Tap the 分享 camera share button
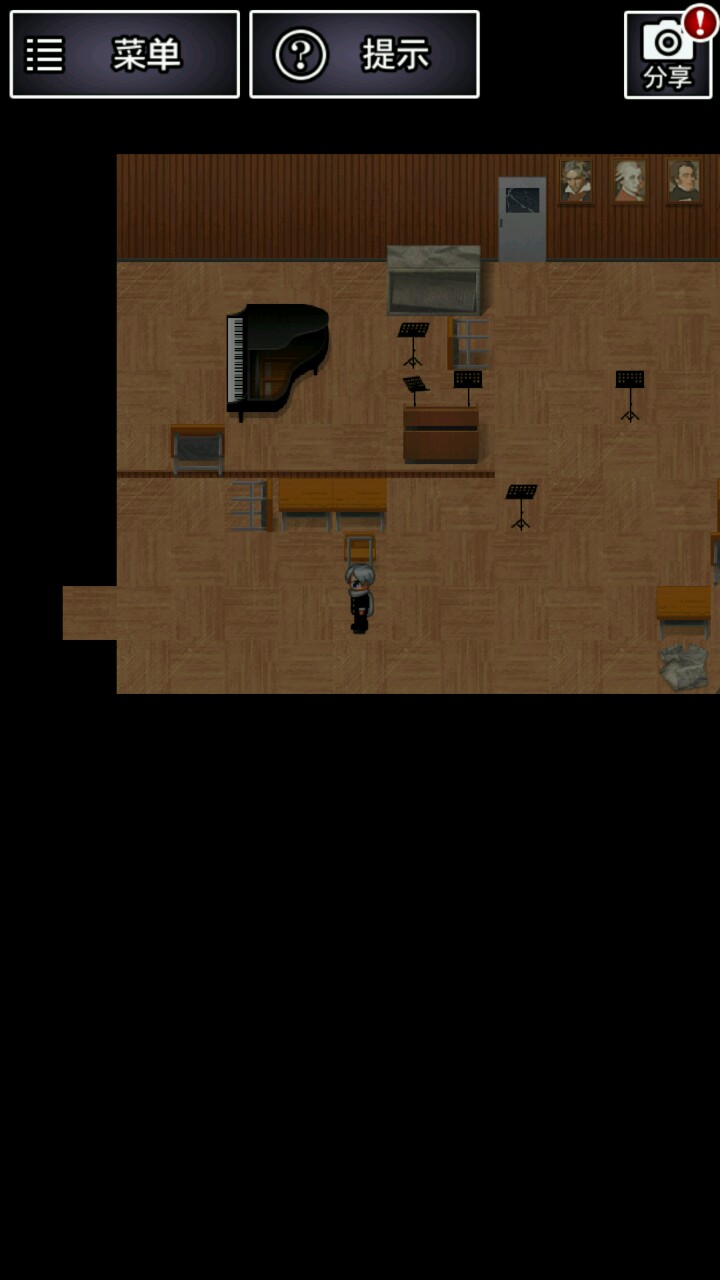The width and height of the screenshot is (720, 1280). point(667,56)
